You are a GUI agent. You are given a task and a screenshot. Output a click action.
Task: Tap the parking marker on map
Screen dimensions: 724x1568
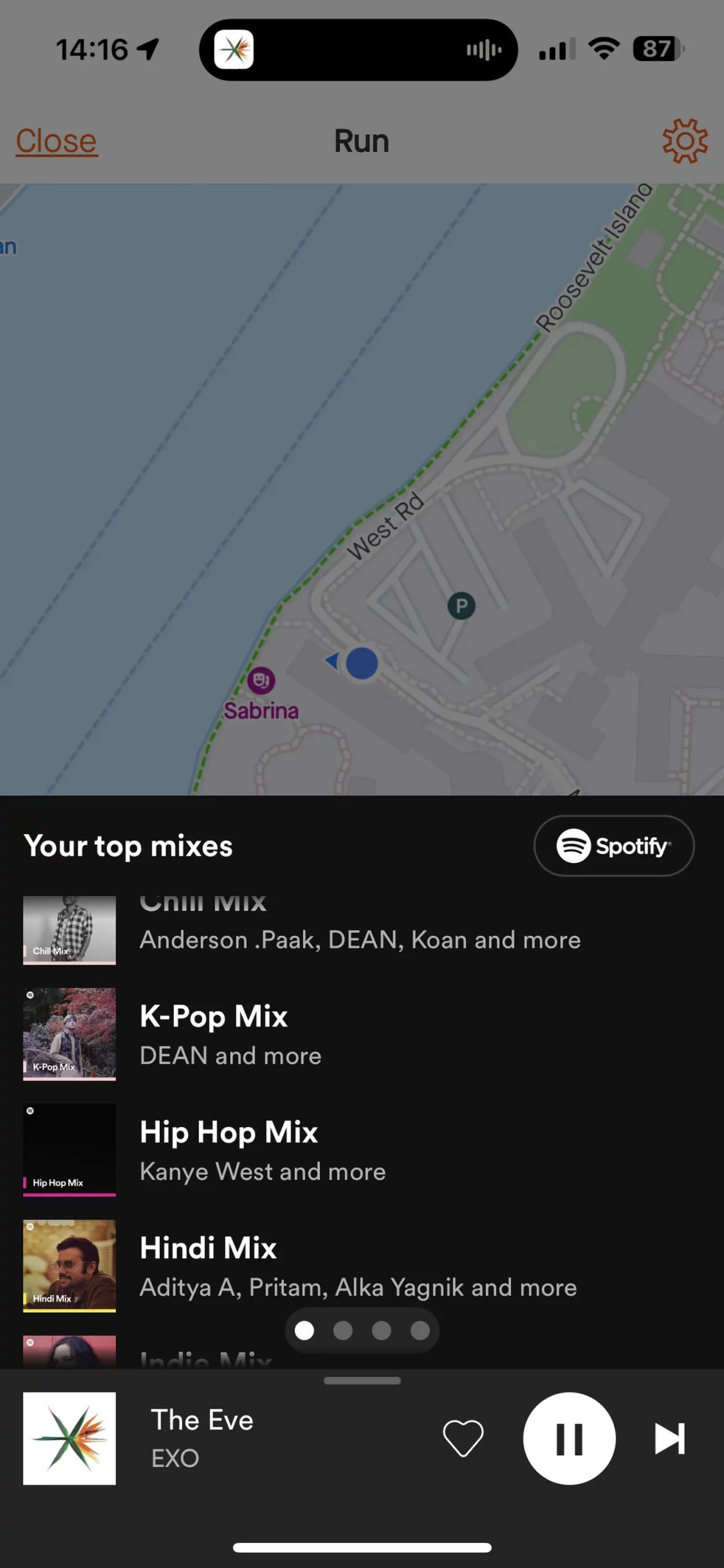coord(461,606)
